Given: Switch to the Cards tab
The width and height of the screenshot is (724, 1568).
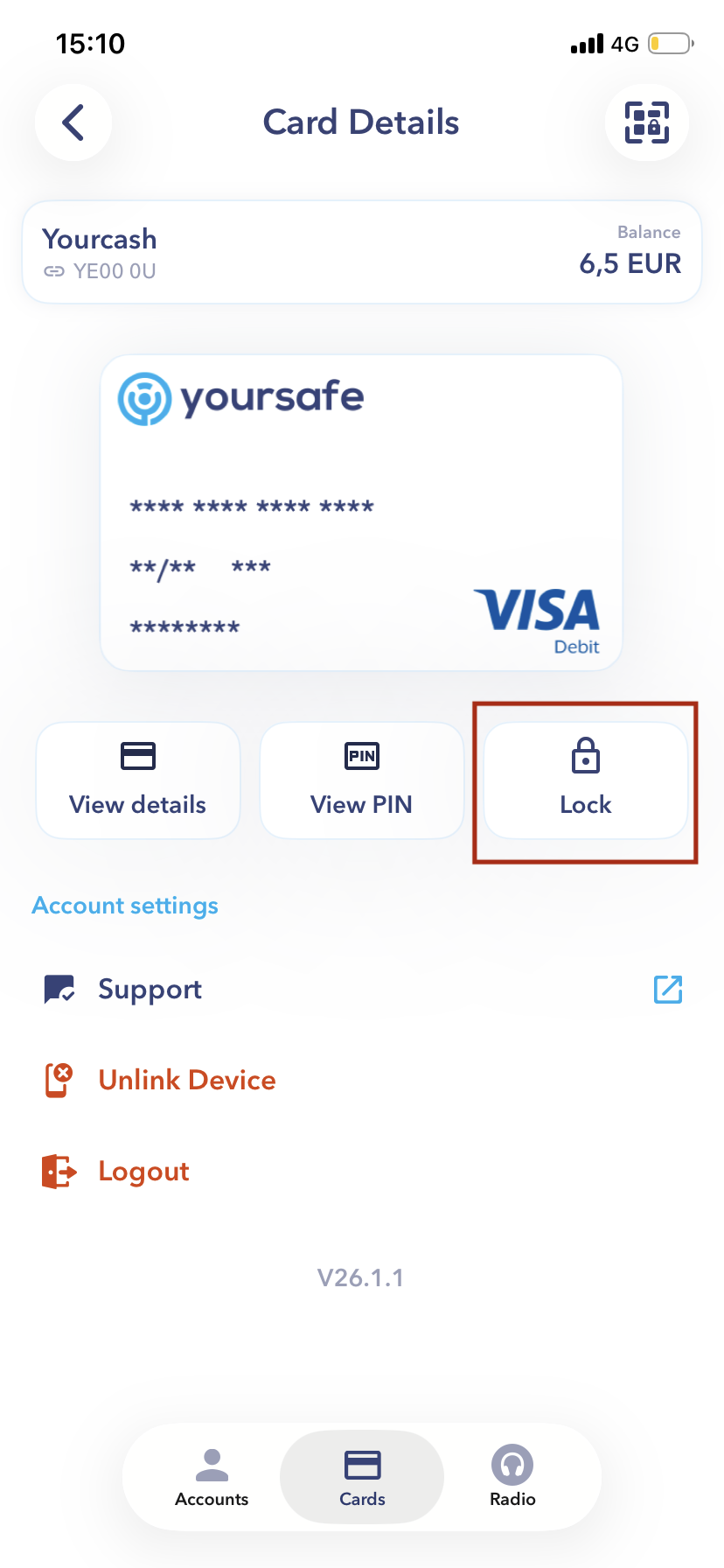Looking at the screenshot, I should (x=362, y=1477).
